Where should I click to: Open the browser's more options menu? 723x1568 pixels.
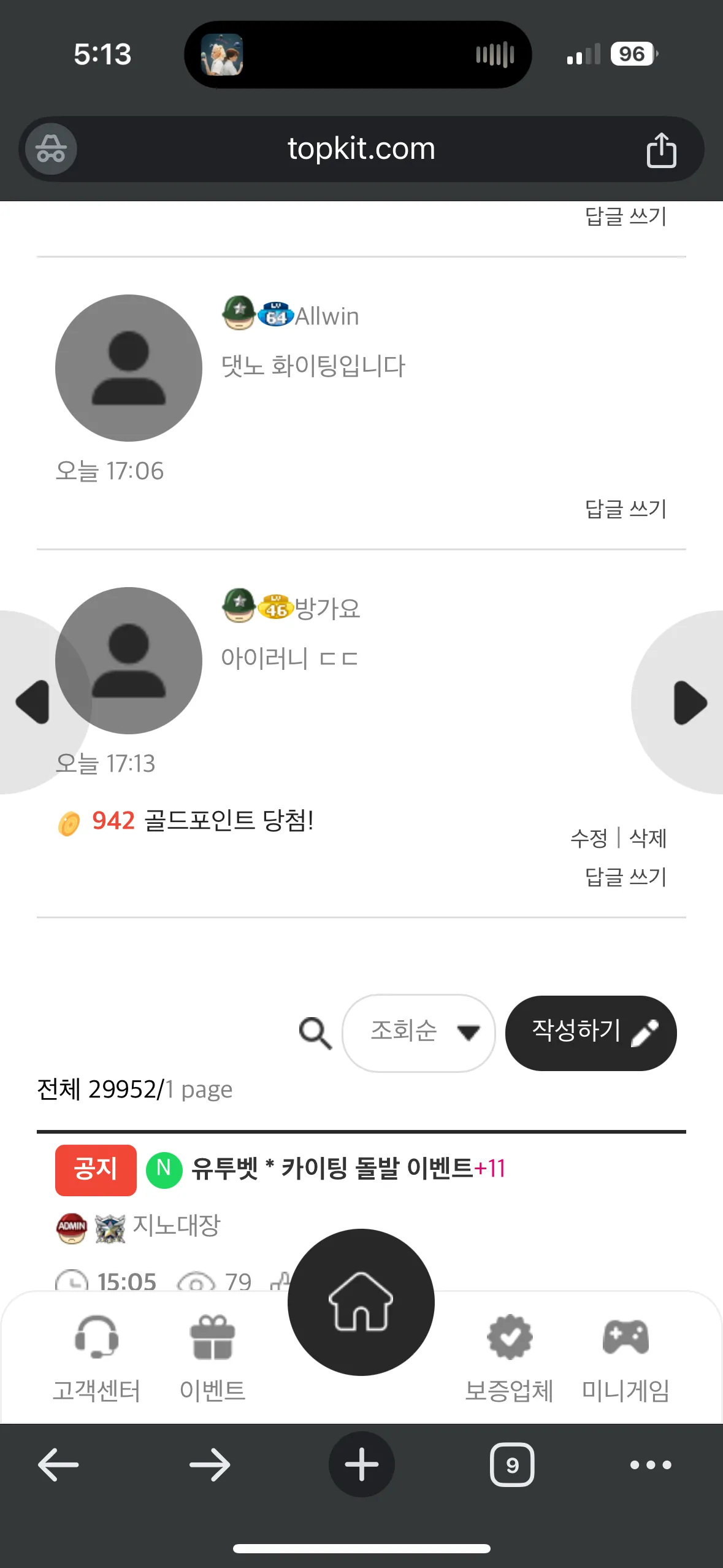pyautogui.click(x=651, y=1465)
